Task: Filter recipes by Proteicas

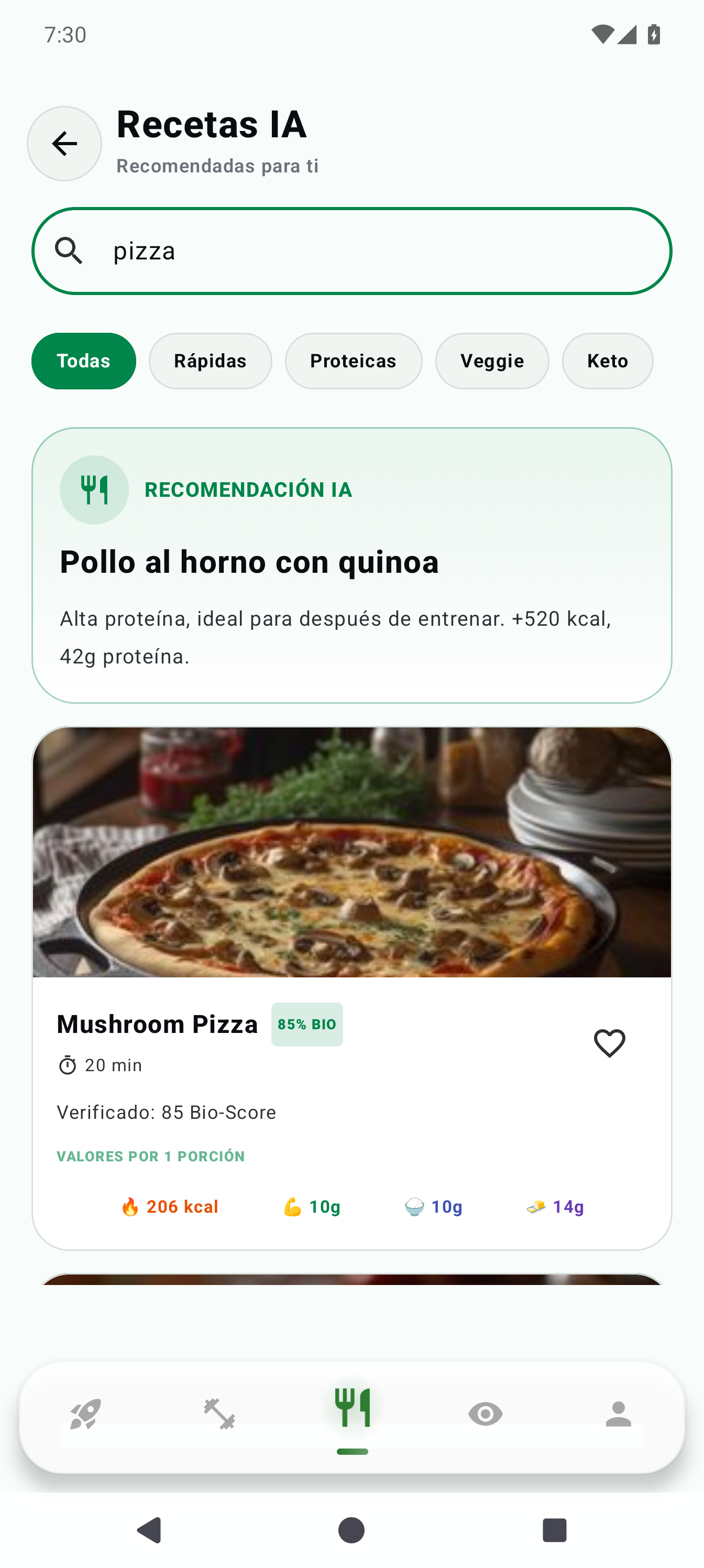Action: tap(354, 361)
